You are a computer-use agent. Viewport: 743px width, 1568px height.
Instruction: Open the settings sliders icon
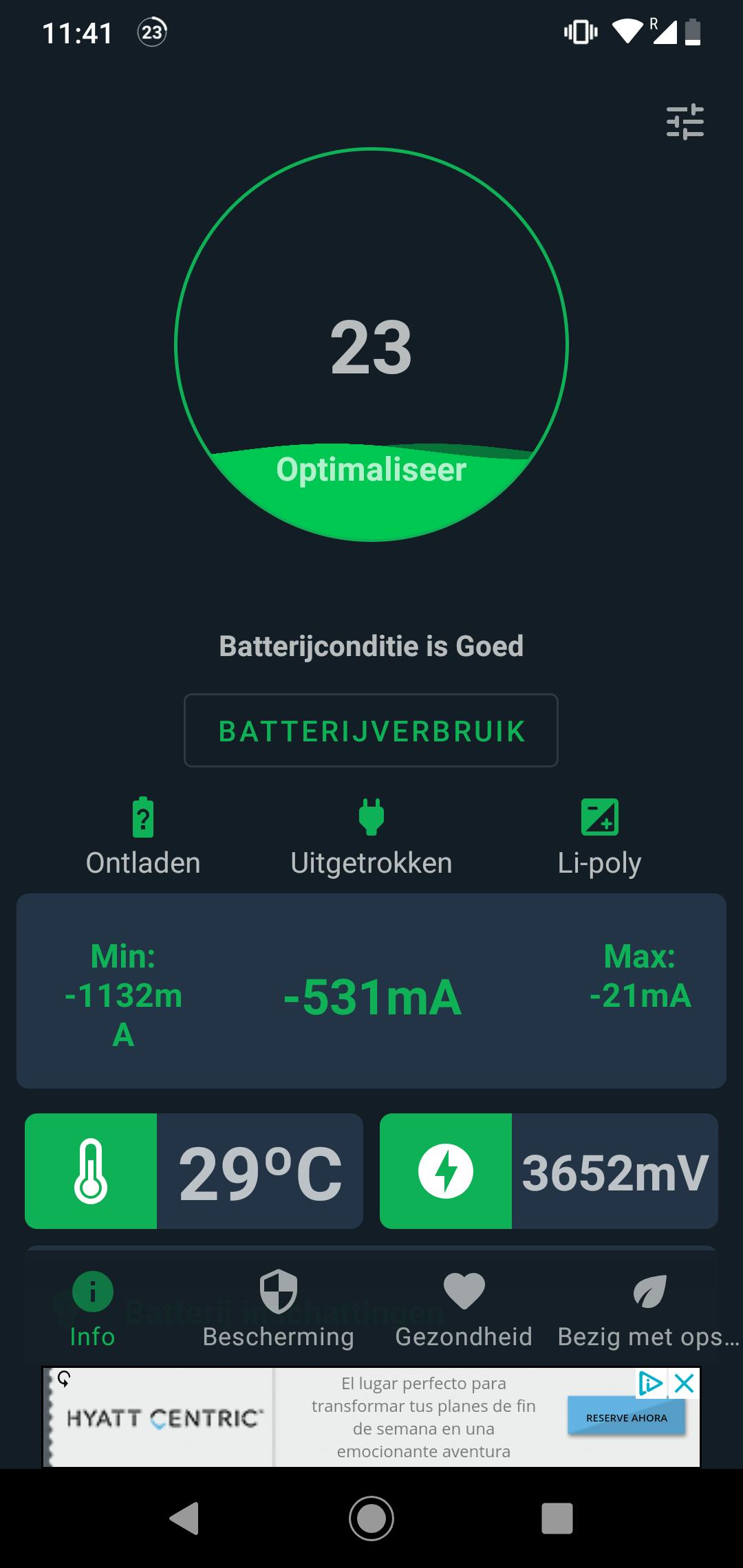[x=685, y=122]
